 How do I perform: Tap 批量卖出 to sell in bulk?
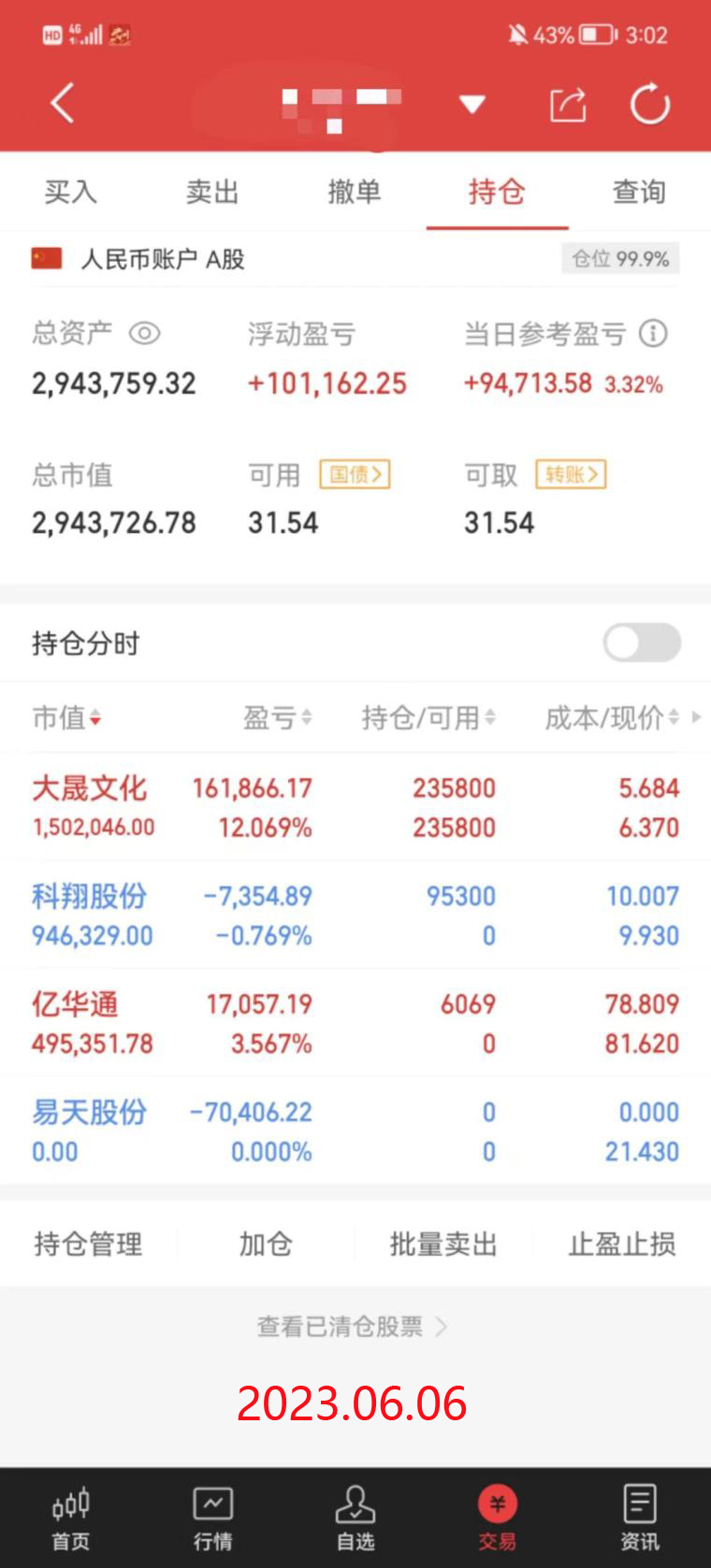[x=443, y=1244]
